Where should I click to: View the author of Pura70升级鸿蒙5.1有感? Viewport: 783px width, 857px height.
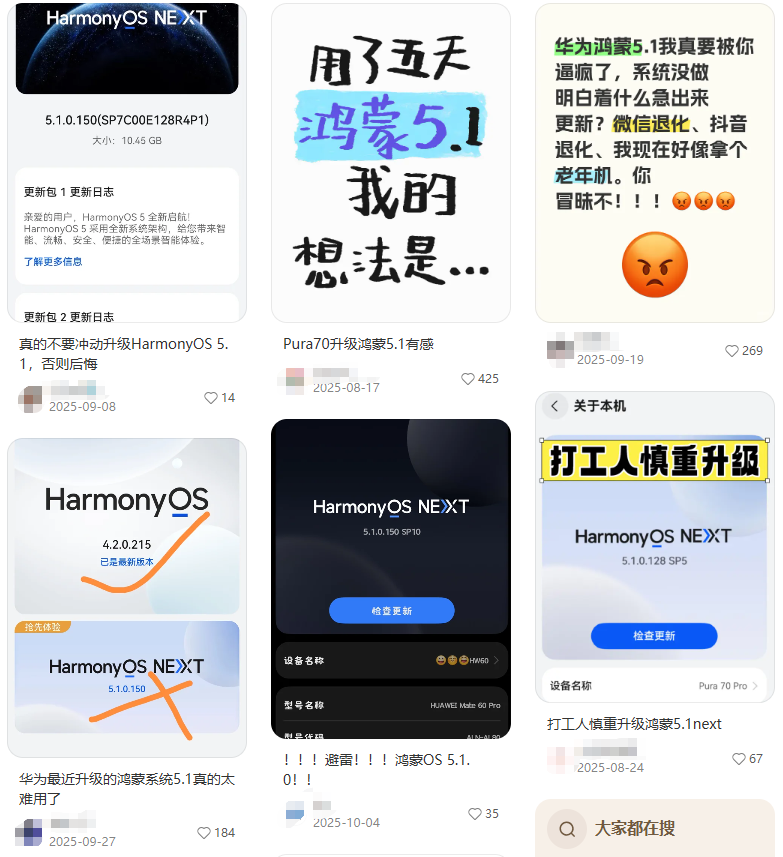coord(320,379)
